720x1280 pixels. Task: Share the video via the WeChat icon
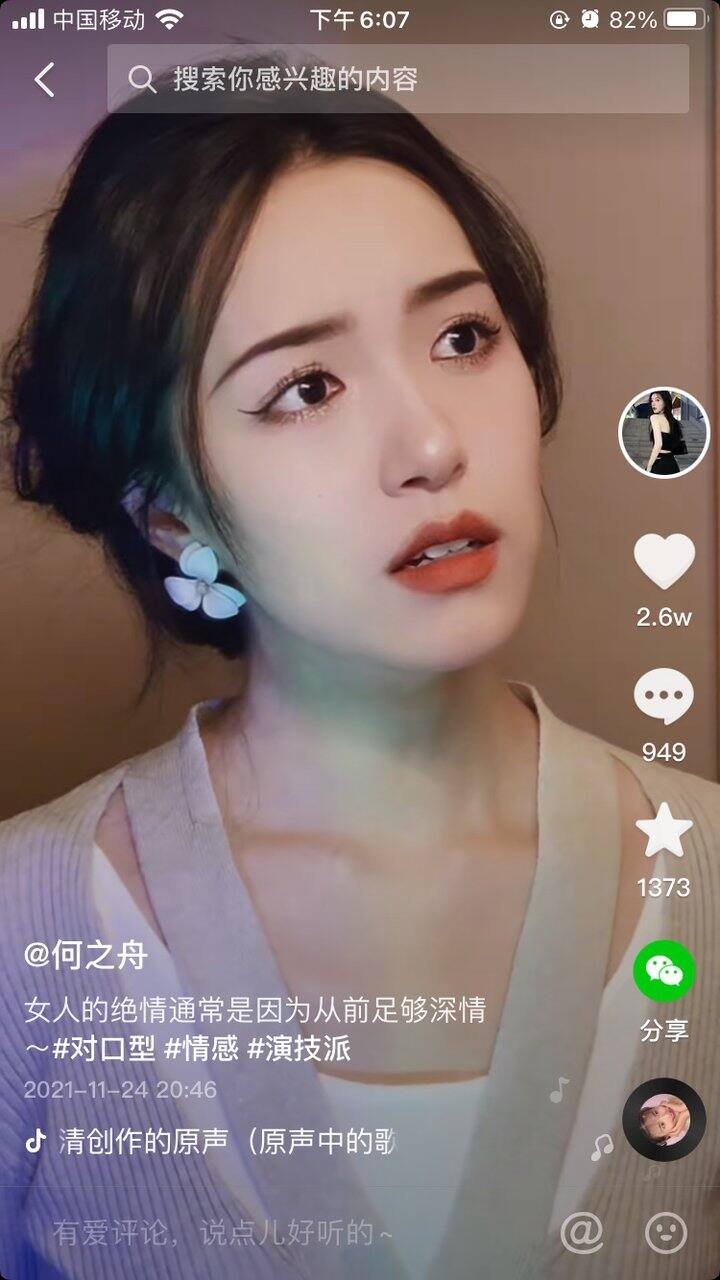tap(664, 970)
